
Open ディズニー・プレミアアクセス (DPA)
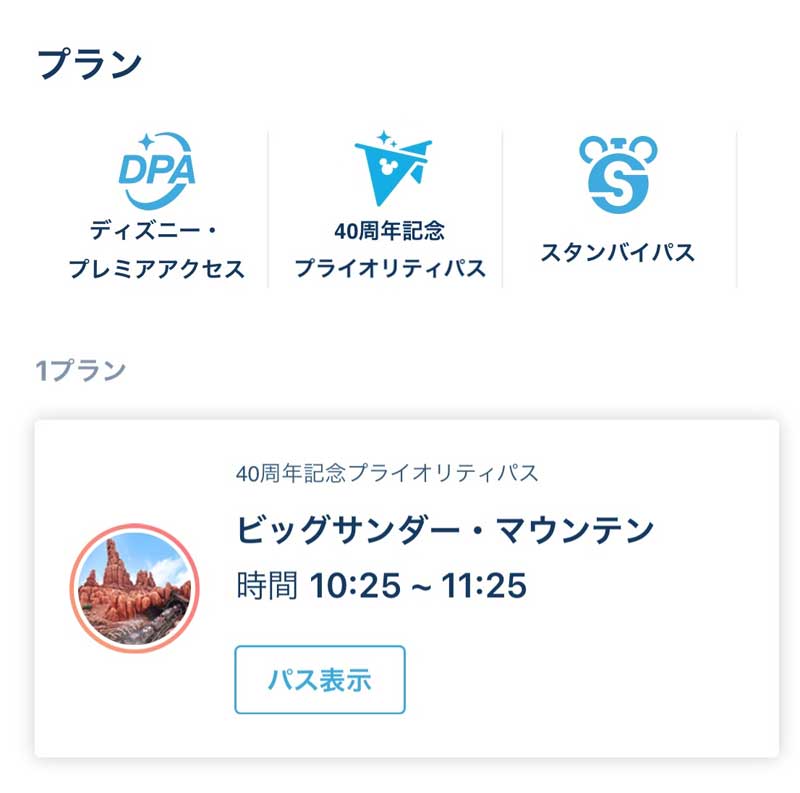156,207
